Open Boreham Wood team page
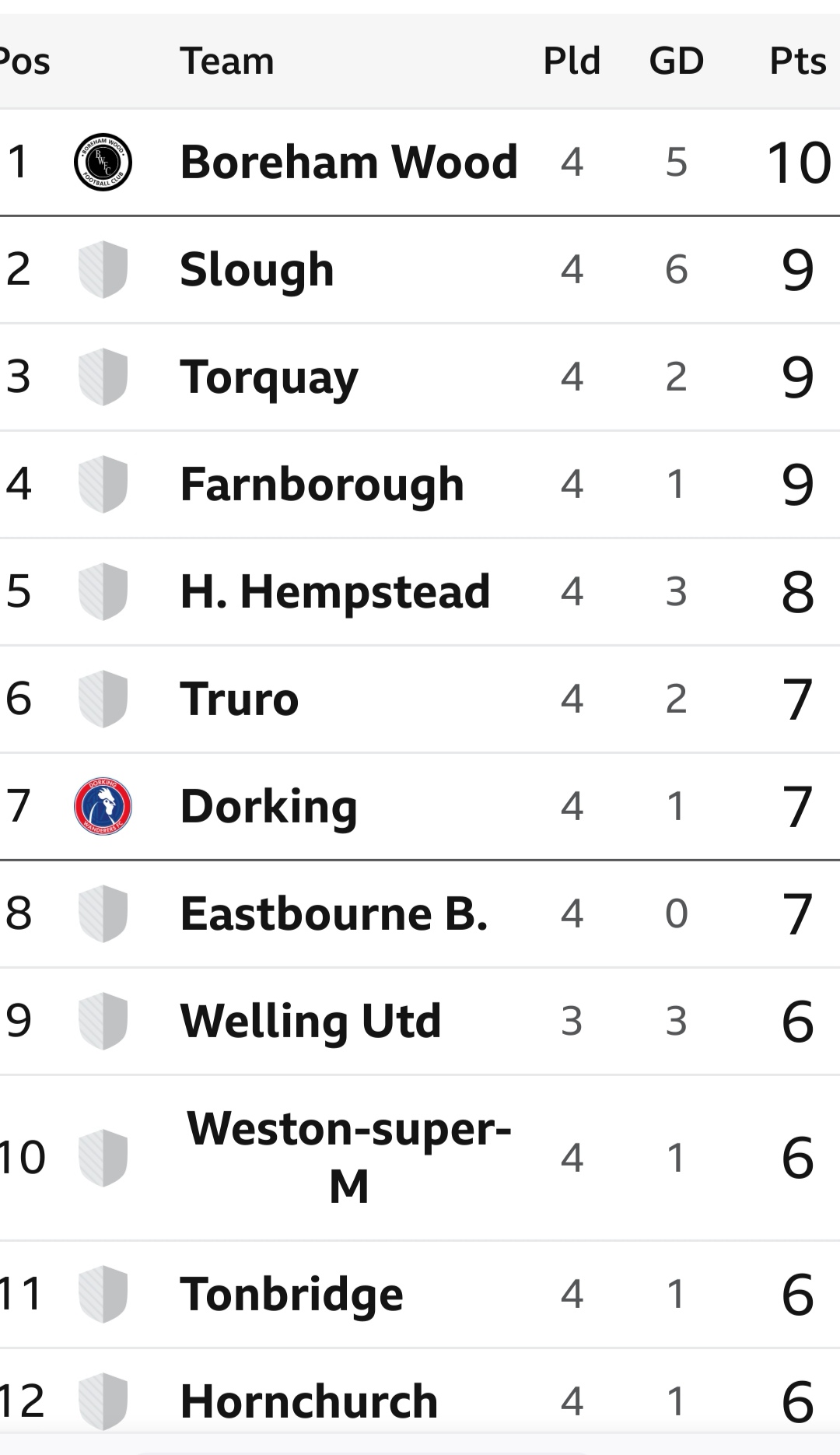This screenshot has width=840, height=1455. (348, 162)
